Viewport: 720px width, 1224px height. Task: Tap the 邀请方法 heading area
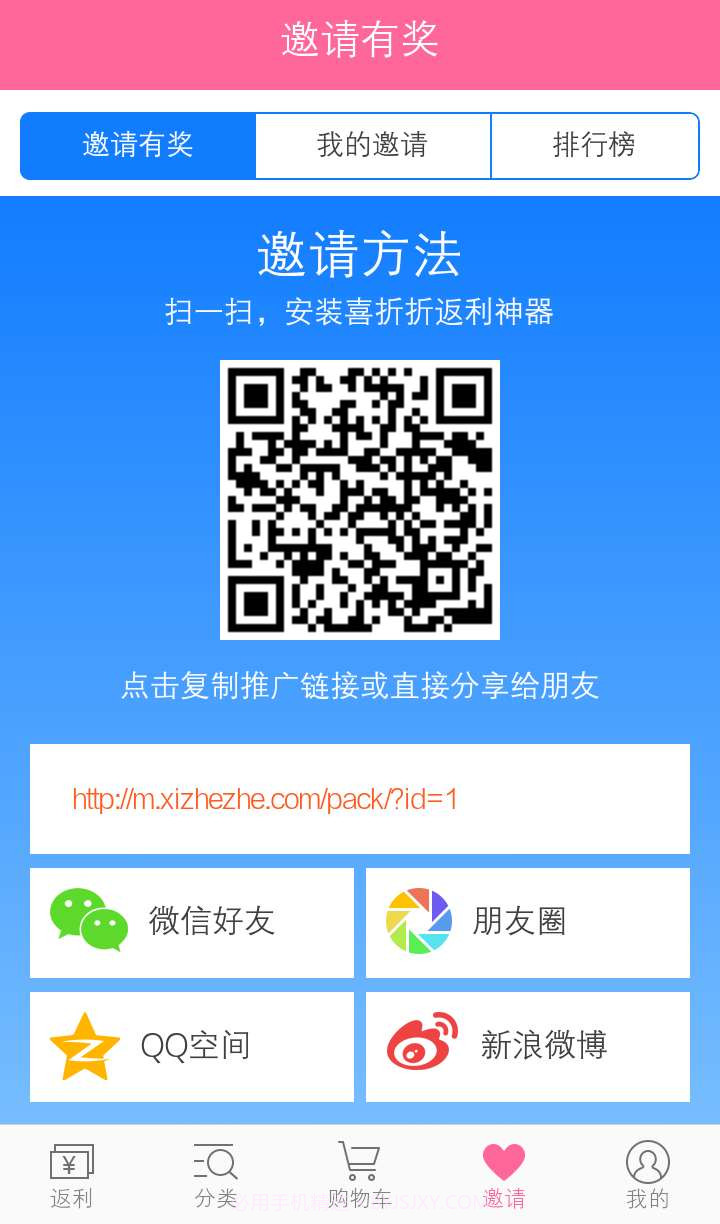[360, 257]
